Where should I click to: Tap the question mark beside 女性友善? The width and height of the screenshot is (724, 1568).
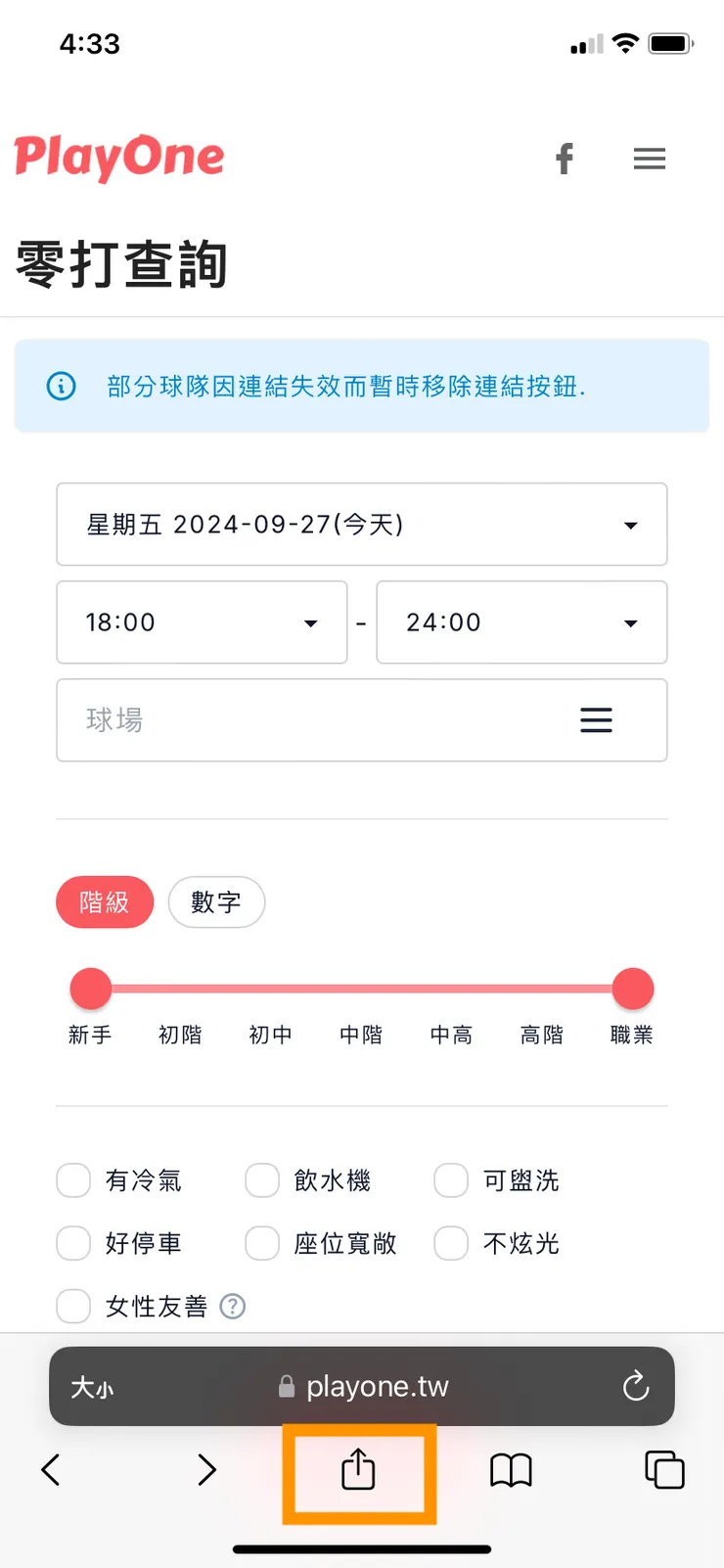pyautogui.click(x=232, y=1306)
